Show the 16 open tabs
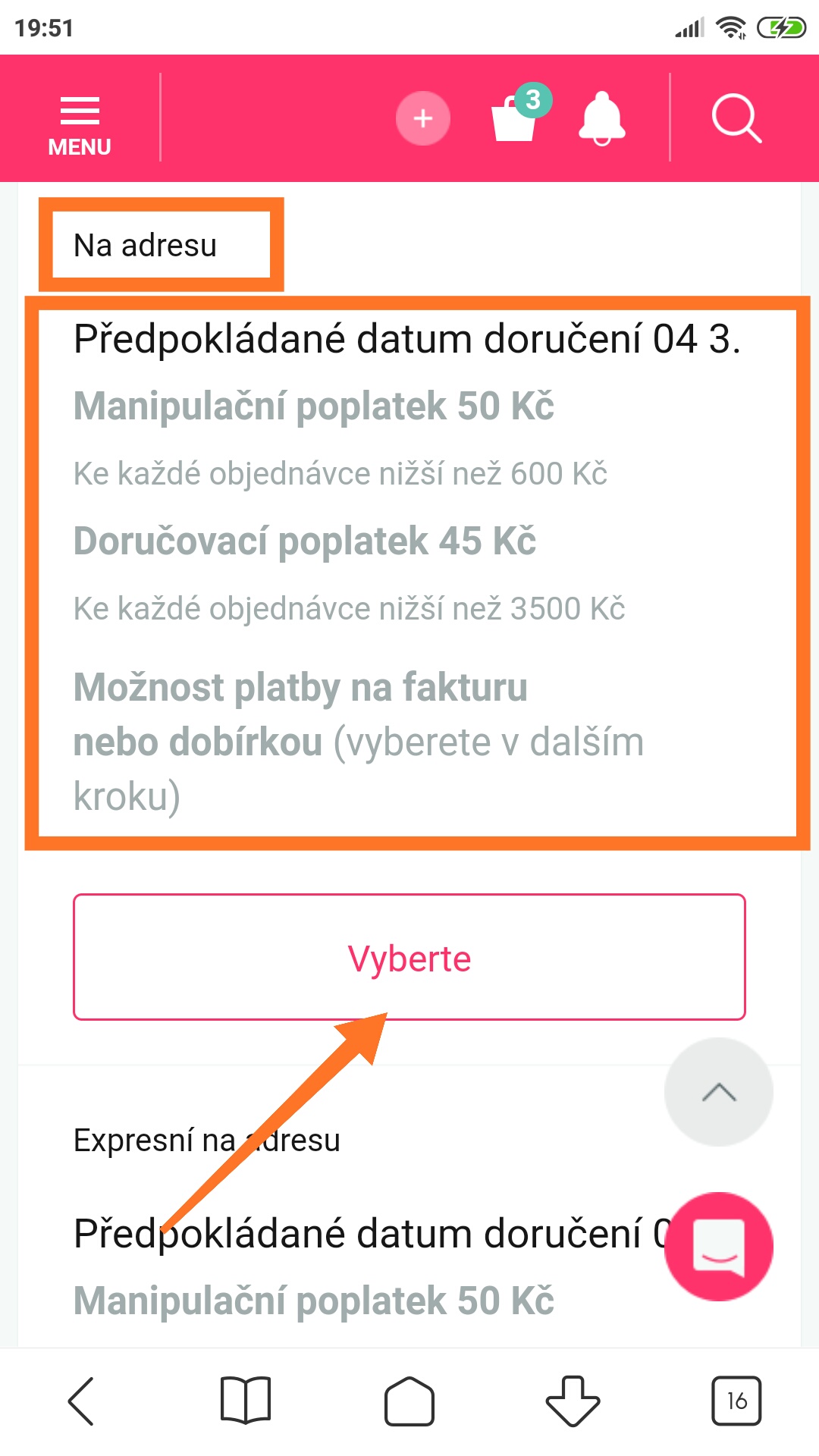 [736, 1401]
